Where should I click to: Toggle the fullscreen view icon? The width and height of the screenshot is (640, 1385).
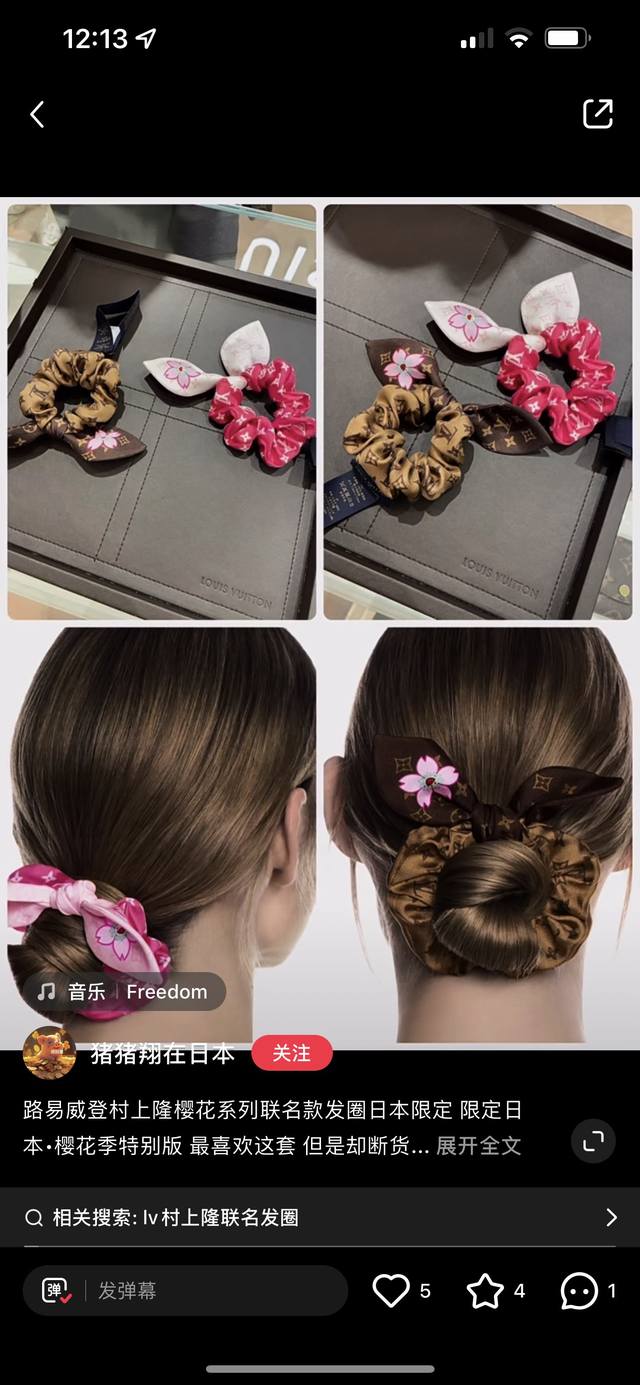pos(593,1141)
